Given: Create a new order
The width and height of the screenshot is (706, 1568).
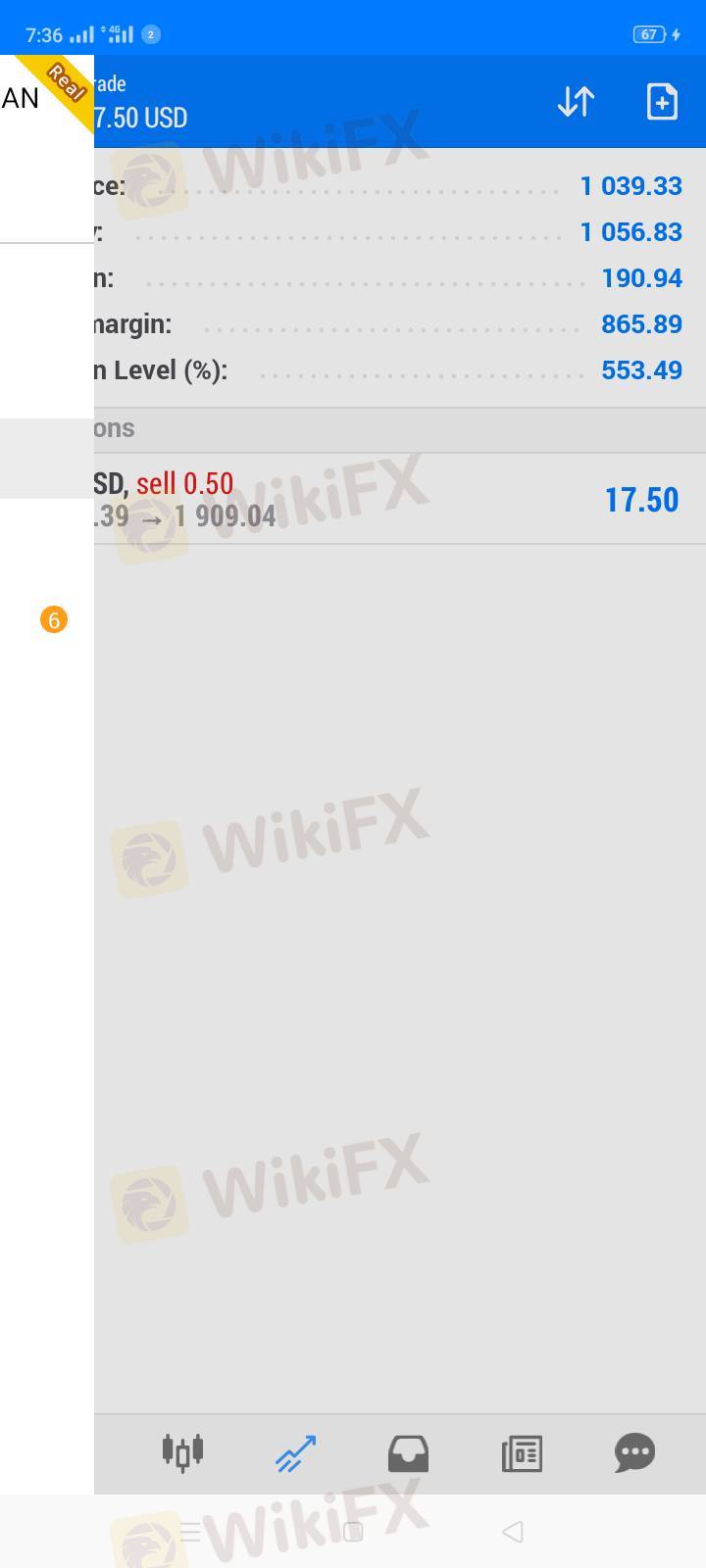Looking at the screenshot, I should (662, 101).
